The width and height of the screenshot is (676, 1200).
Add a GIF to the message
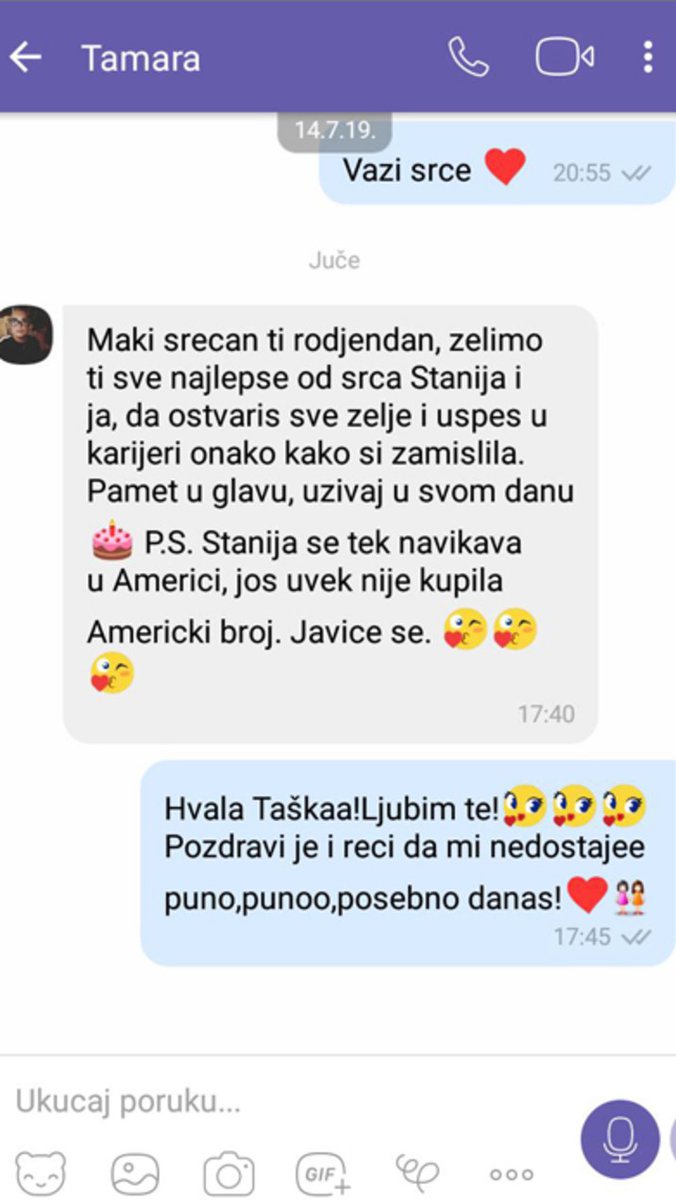coord(322,1172)
